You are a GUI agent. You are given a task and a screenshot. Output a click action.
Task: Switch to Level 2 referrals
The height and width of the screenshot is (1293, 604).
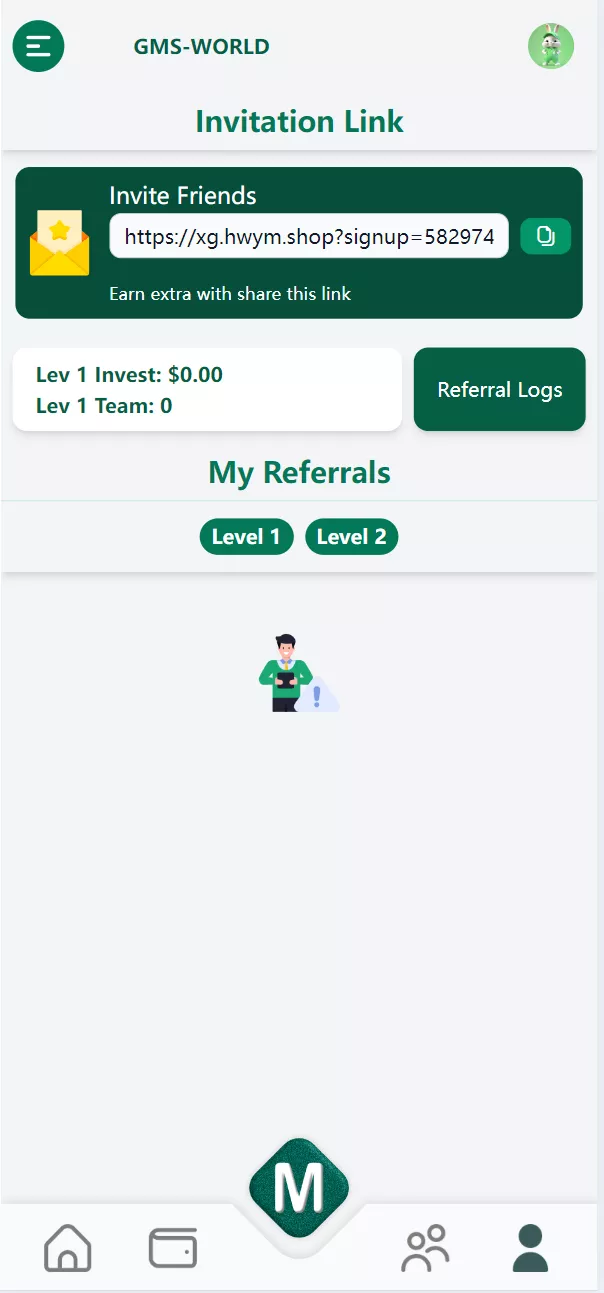coord(351,537)
